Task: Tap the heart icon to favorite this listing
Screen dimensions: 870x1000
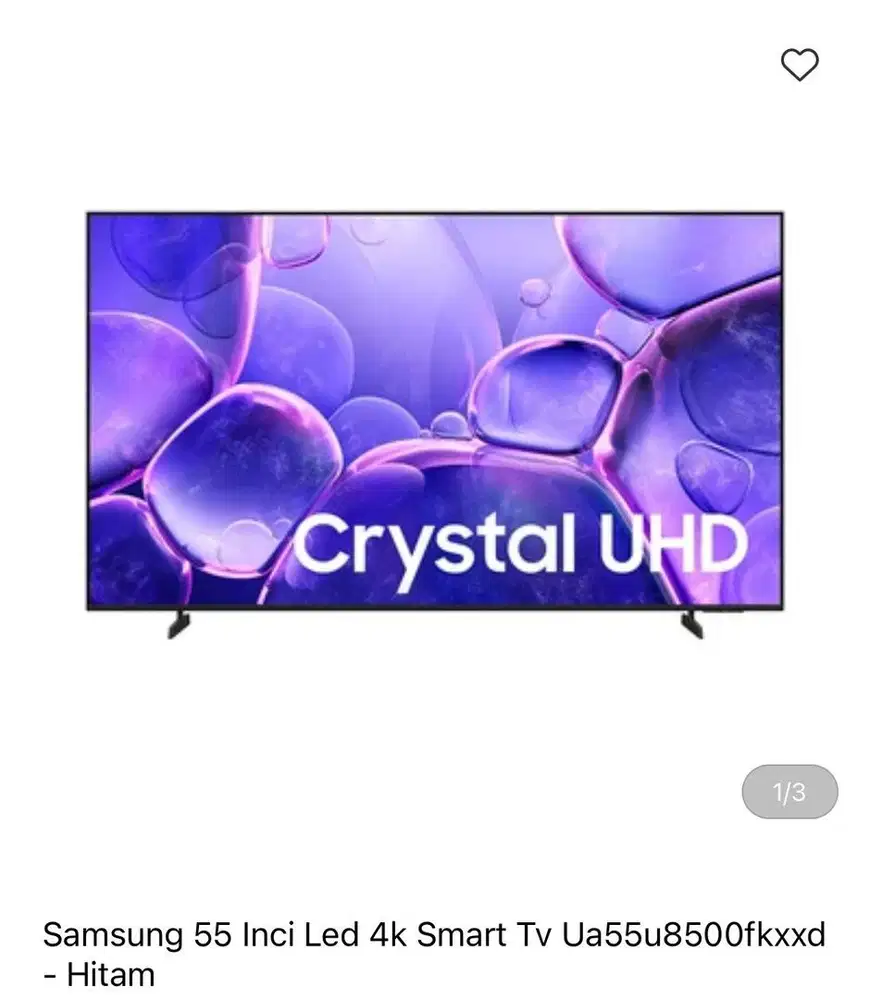Action: 797,66
